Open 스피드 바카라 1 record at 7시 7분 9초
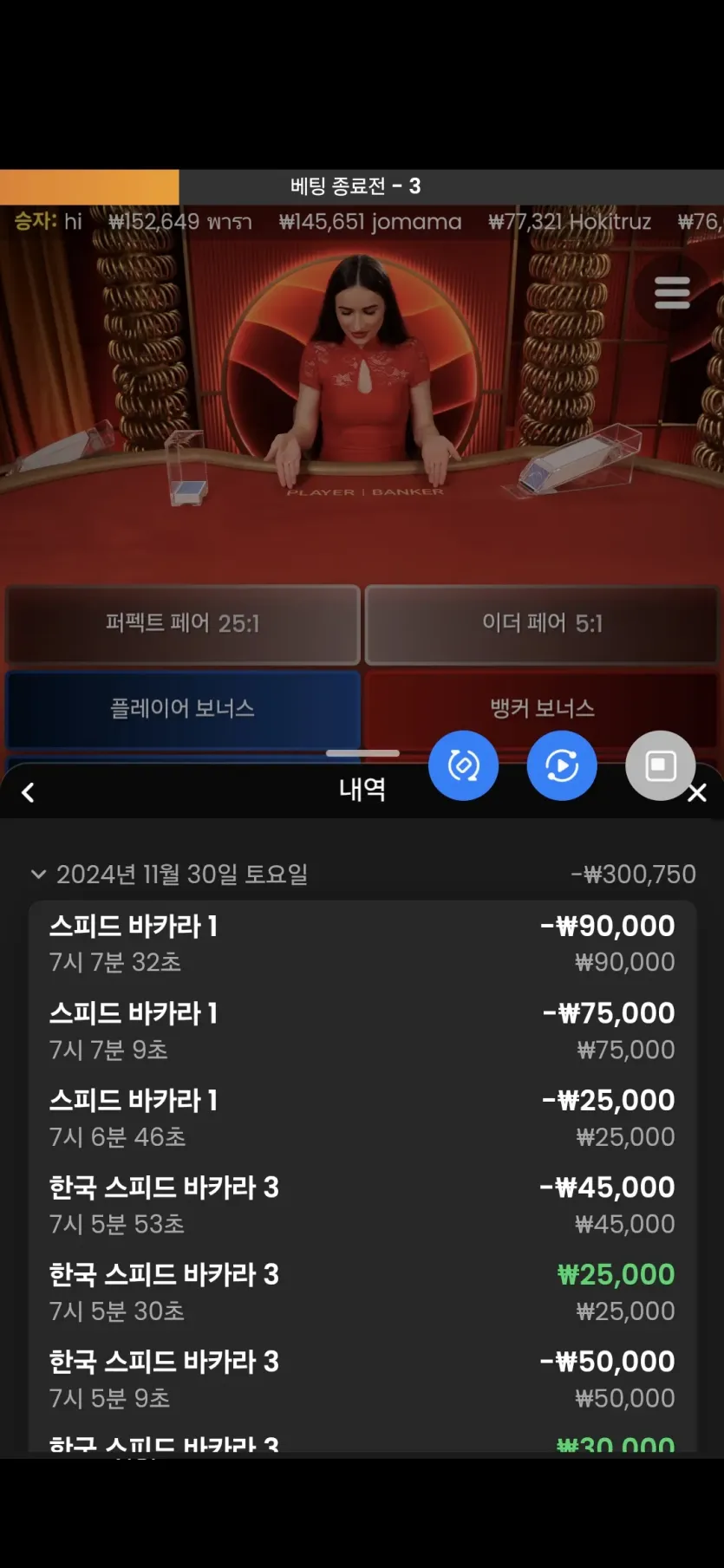This screenshot has width=724, height=1568. pyautogui.click(x=362, y=1031)
